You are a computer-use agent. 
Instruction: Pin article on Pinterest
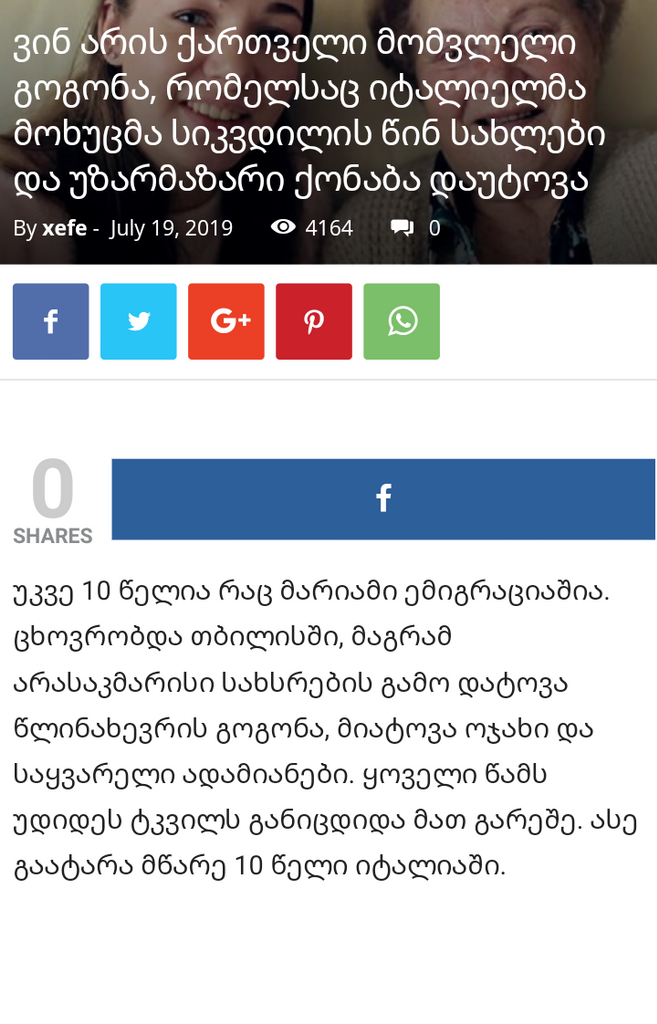point(314,321)
